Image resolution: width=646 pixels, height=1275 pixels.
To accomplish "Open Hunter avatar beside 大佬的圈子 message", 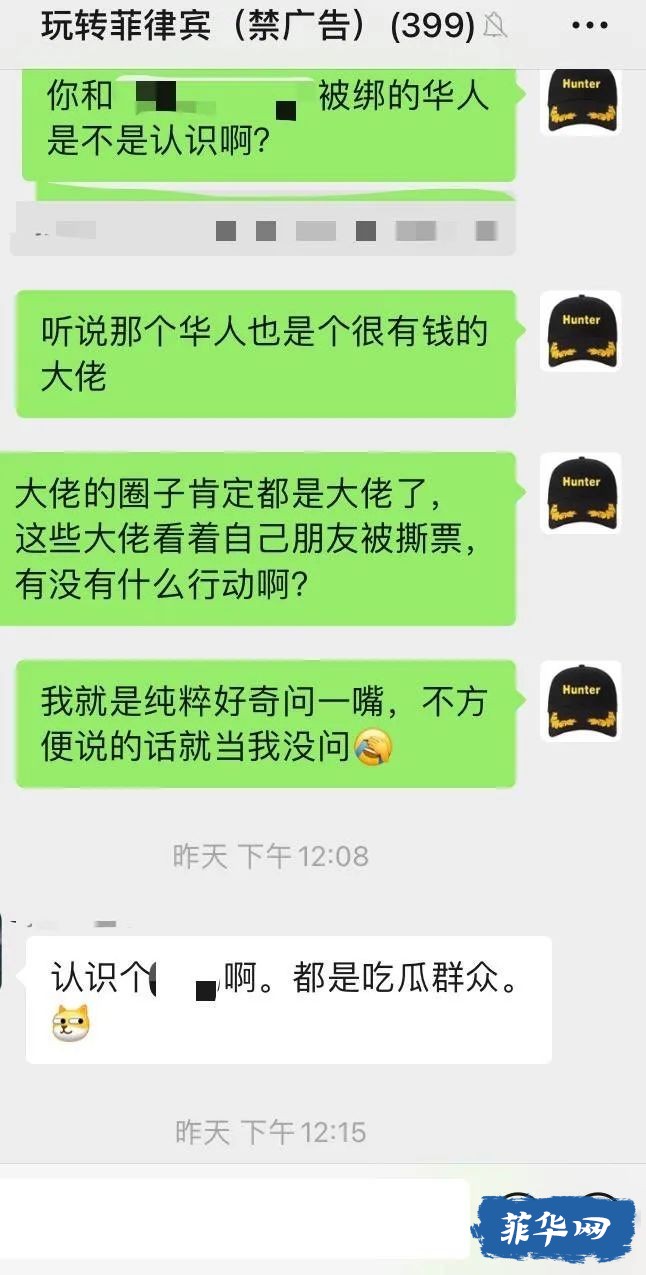I will 580,493.
